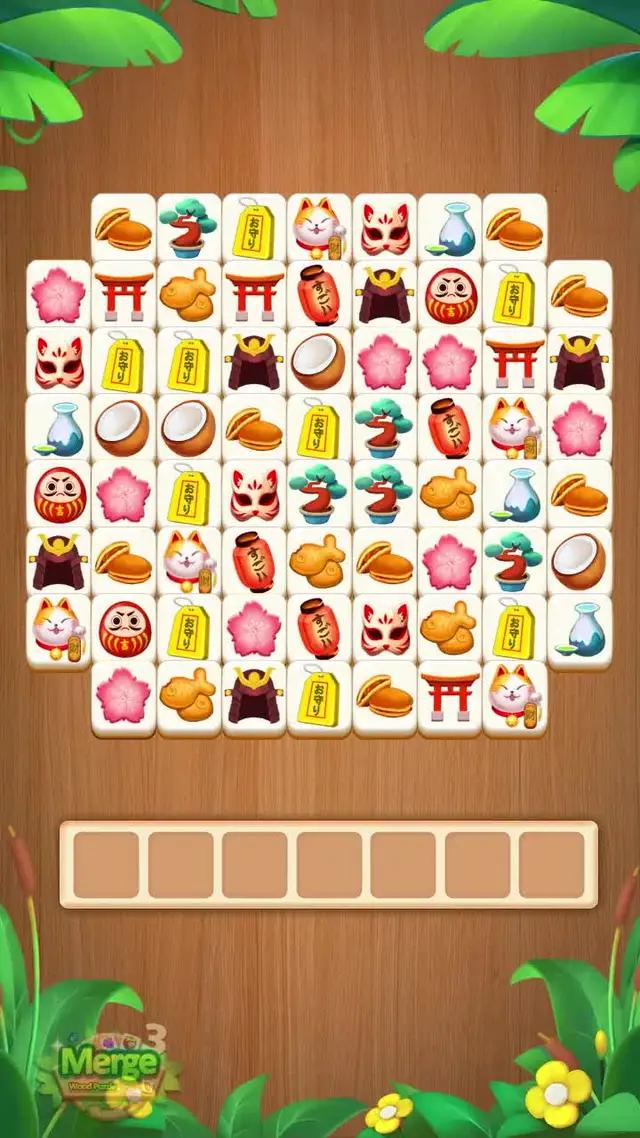Select the torii gate tile in the bottom row
This screenshot has width=640, height=1138.
(449, 696)
